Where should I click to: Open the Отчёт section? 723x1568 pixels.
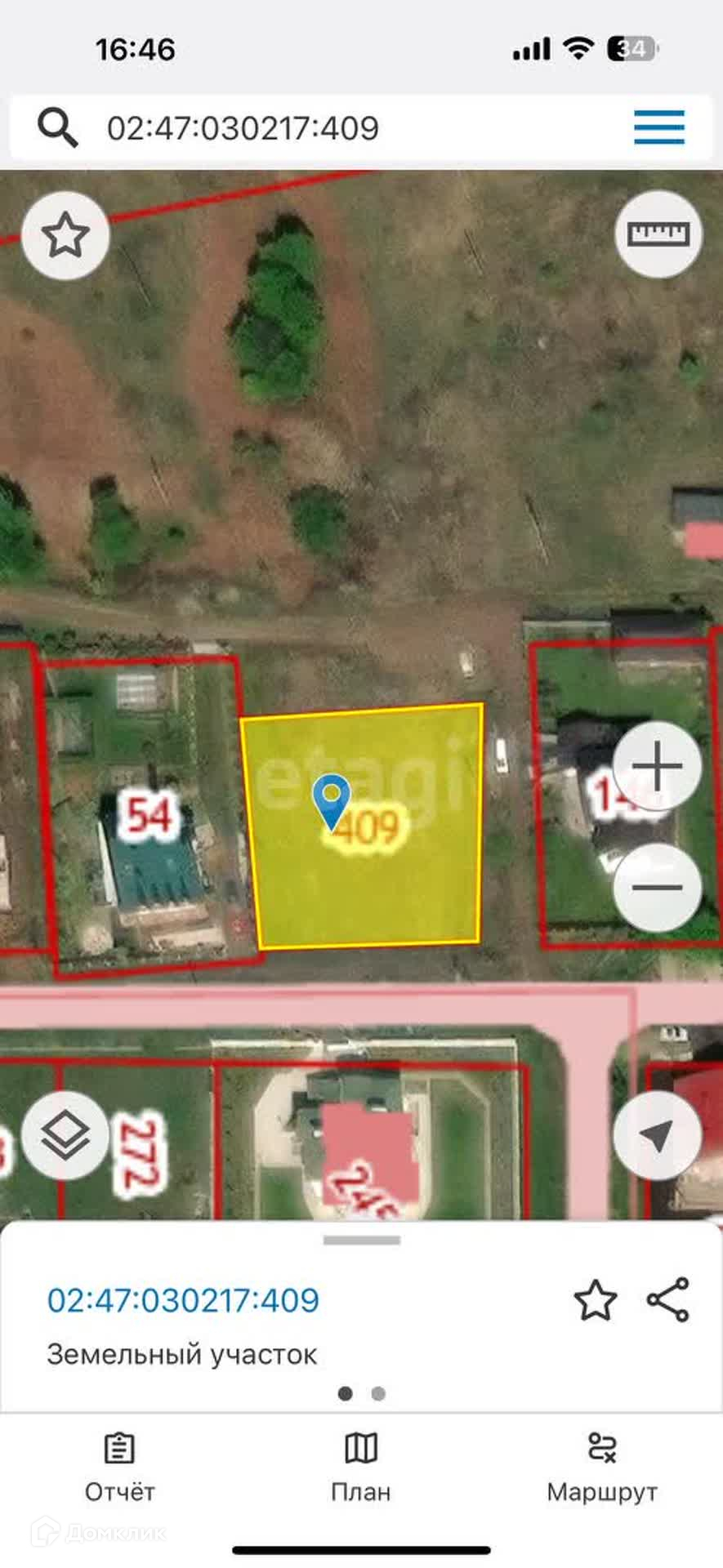pyautogui.click(x=119, y=1468)
